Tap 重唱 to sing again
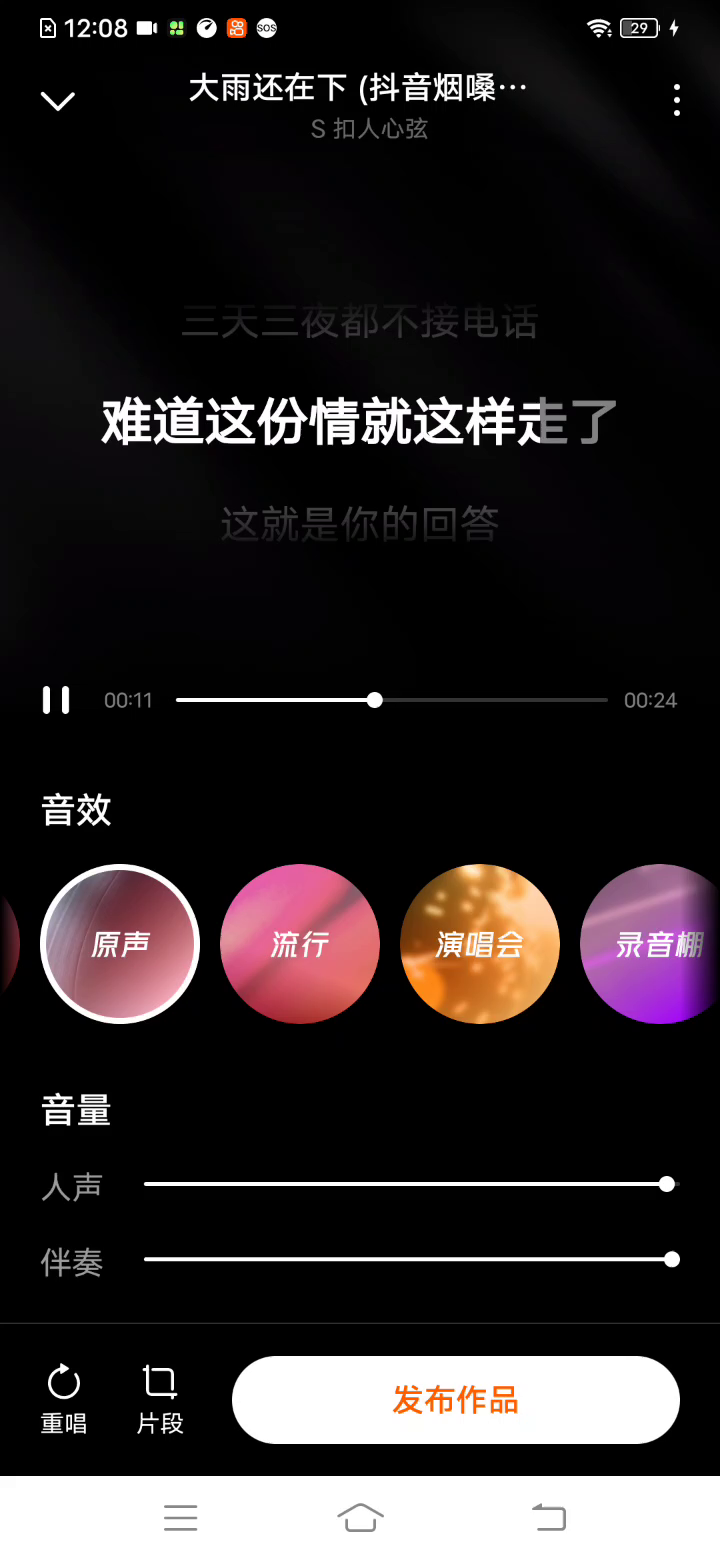This screenshot has height=1560, width=720. coord(64,1398)
